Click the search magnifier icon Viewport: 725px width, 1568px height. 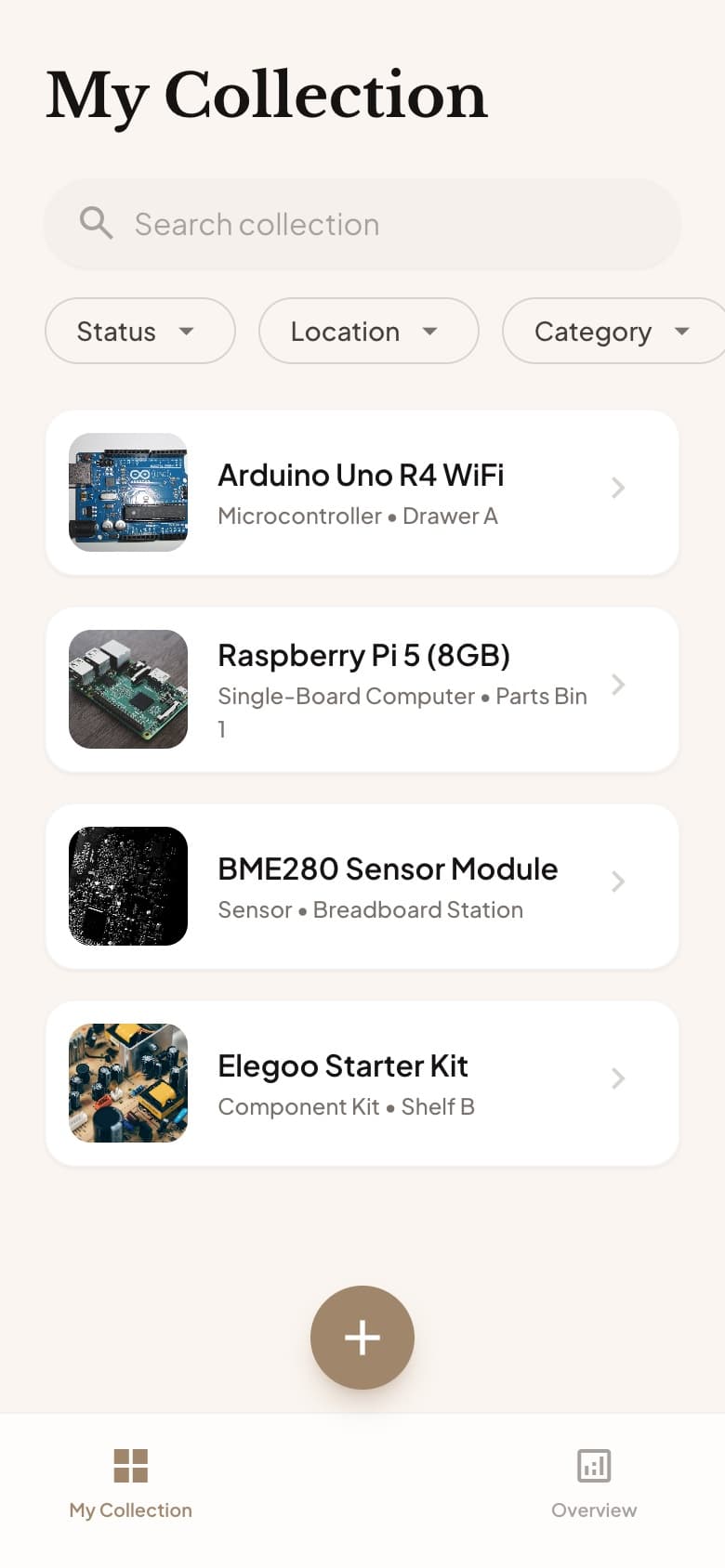[96, 223]
